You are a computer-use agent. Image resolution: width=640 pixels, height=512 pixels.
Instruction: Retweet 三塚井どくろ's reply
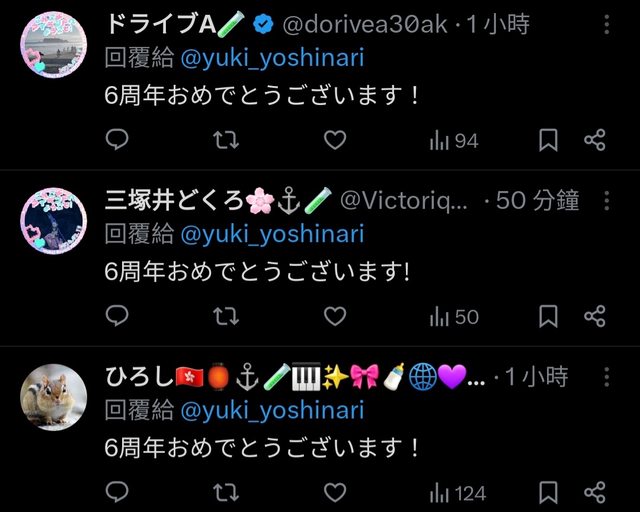point(226,317)
